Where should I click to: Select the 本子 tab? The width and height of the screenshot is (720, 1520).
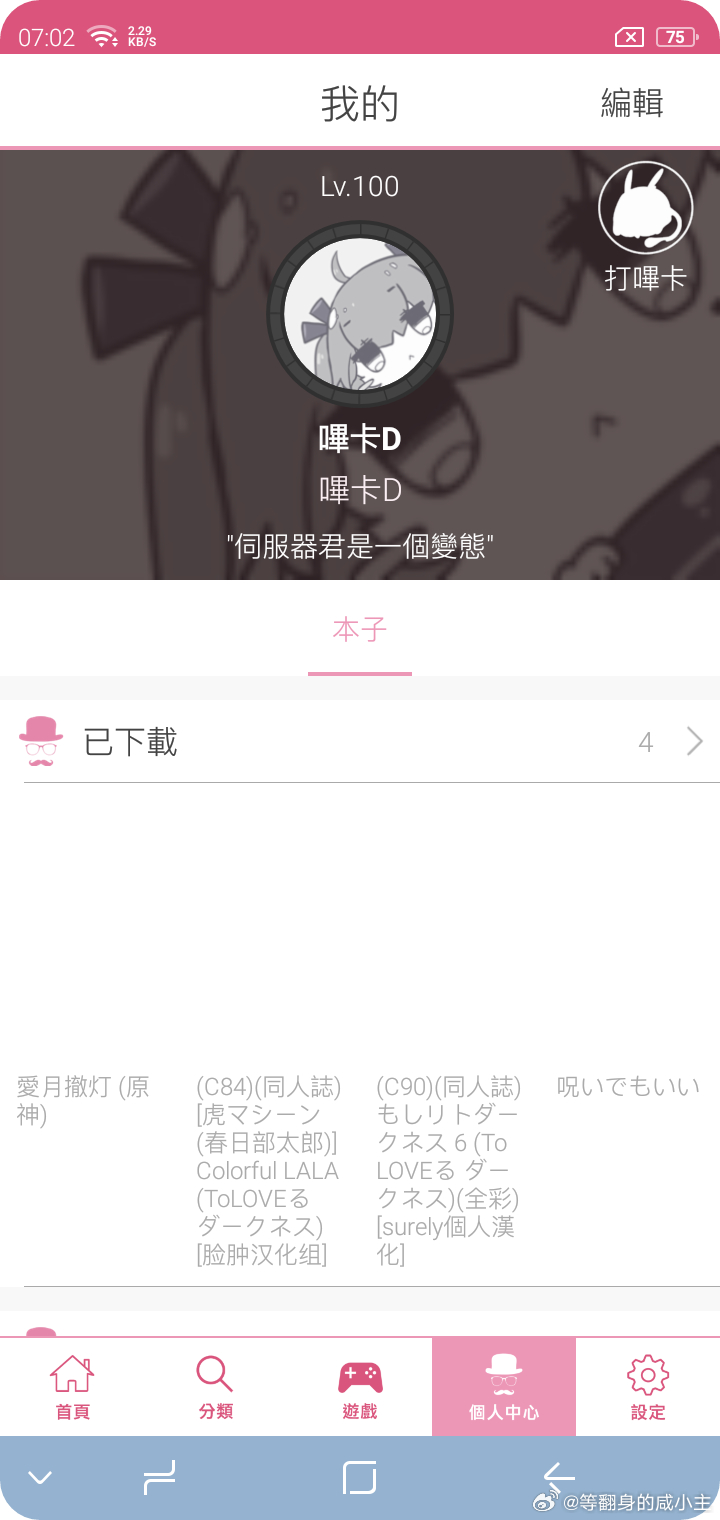360,629
